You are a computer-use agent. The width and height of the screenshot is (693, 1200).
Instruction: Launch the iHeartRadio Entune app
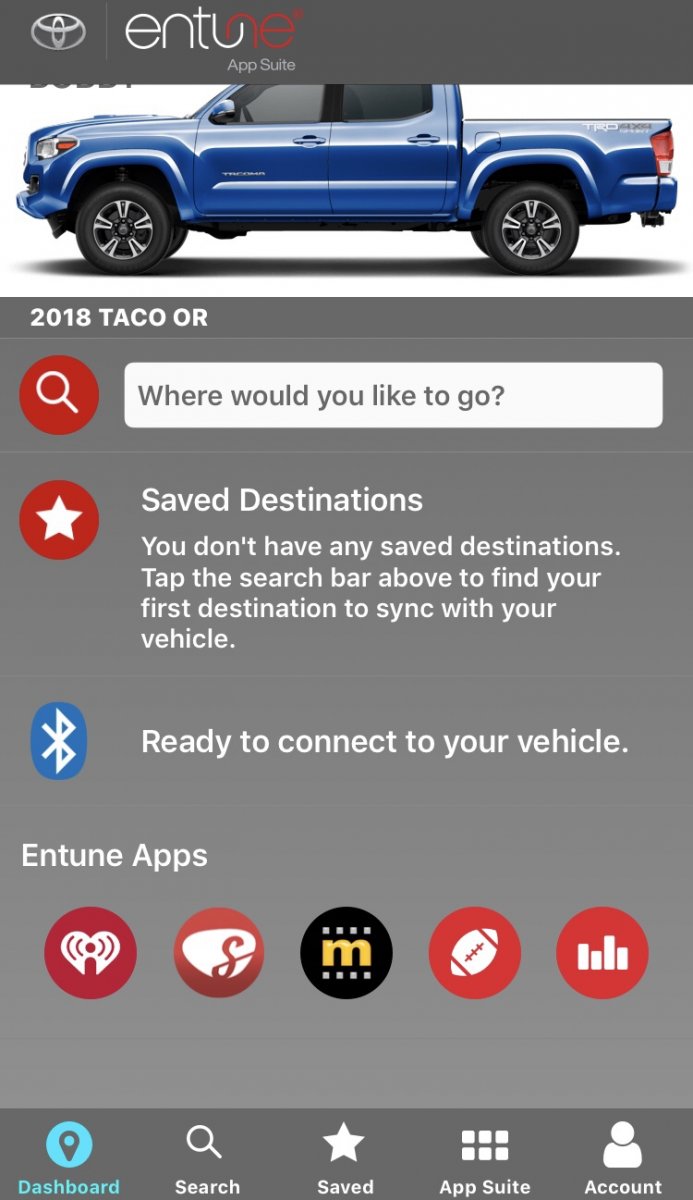90,954
